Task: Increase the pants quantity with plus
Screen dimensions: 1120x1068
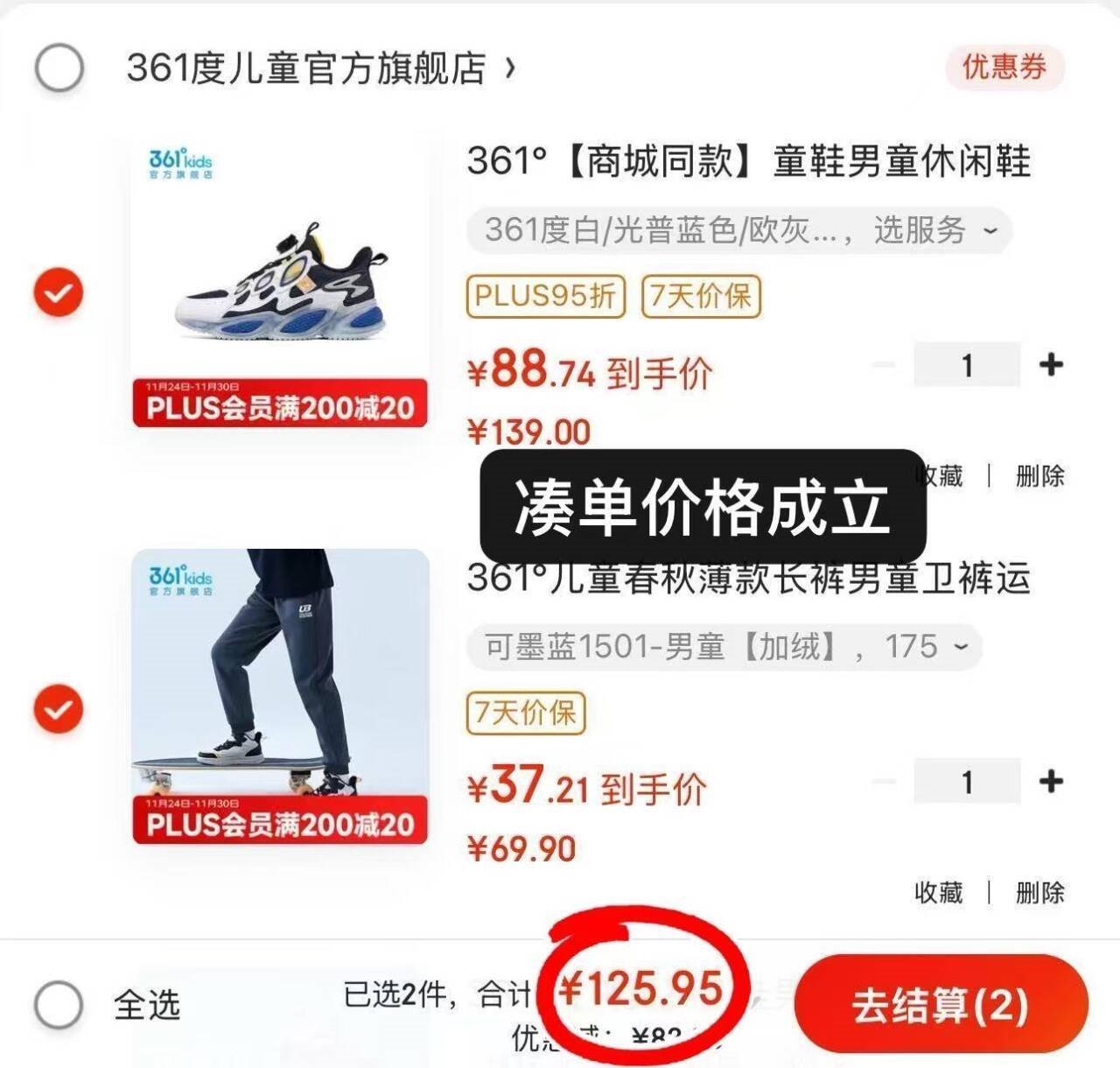Action: click(1050, 781)
